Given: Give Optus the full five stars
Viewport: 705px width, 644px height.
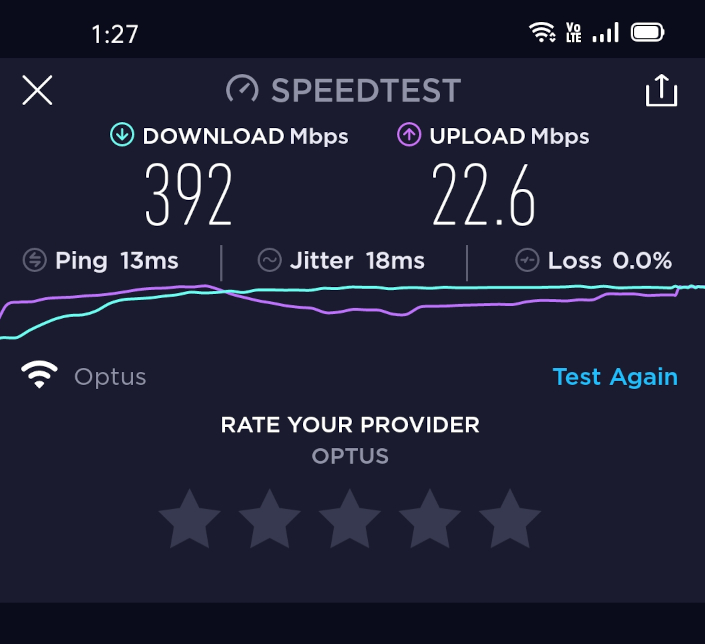Looking at the screenshot, I should coord(510,519).
